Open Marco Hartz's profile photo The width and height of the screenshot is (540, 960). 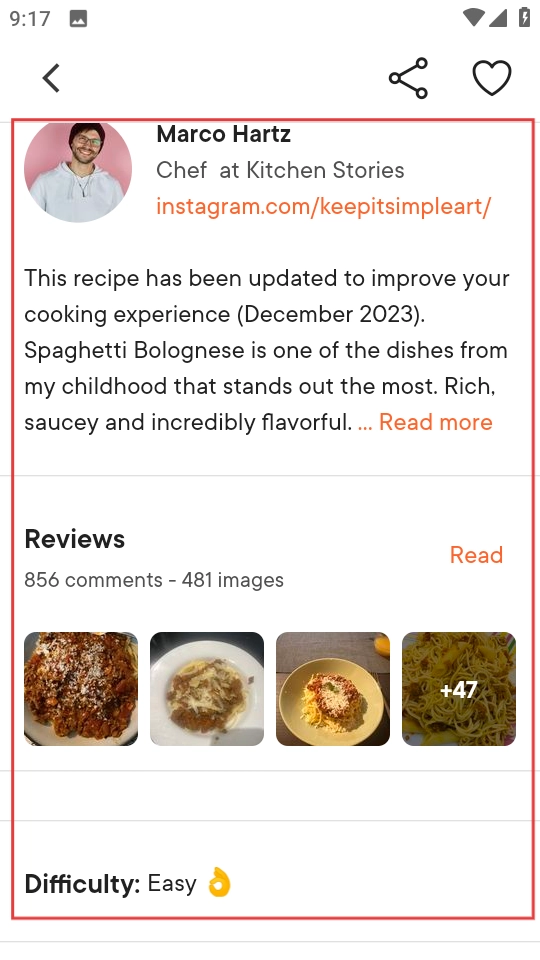[x=78, y=171]
